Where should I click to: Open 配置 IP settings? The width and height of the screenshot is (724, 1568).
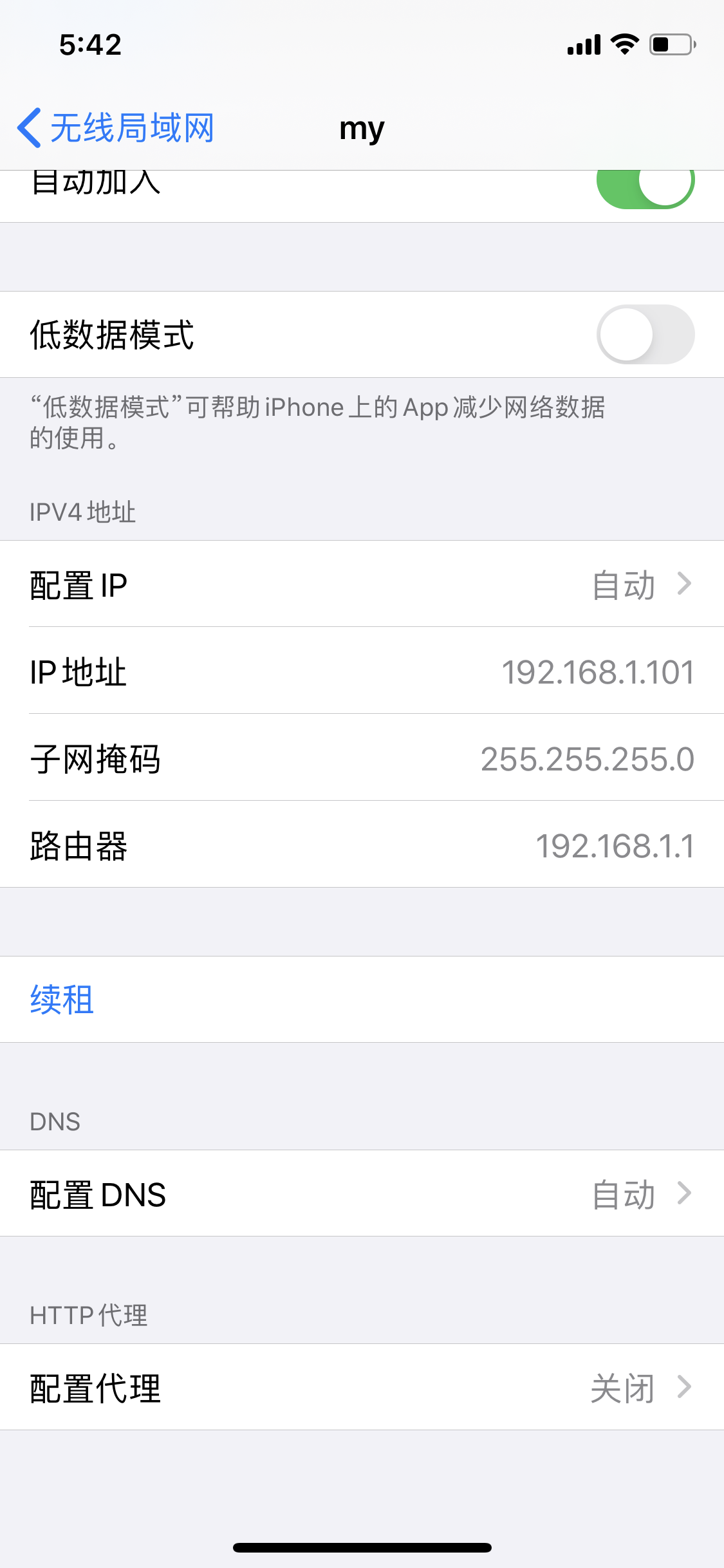click(362, 584)
